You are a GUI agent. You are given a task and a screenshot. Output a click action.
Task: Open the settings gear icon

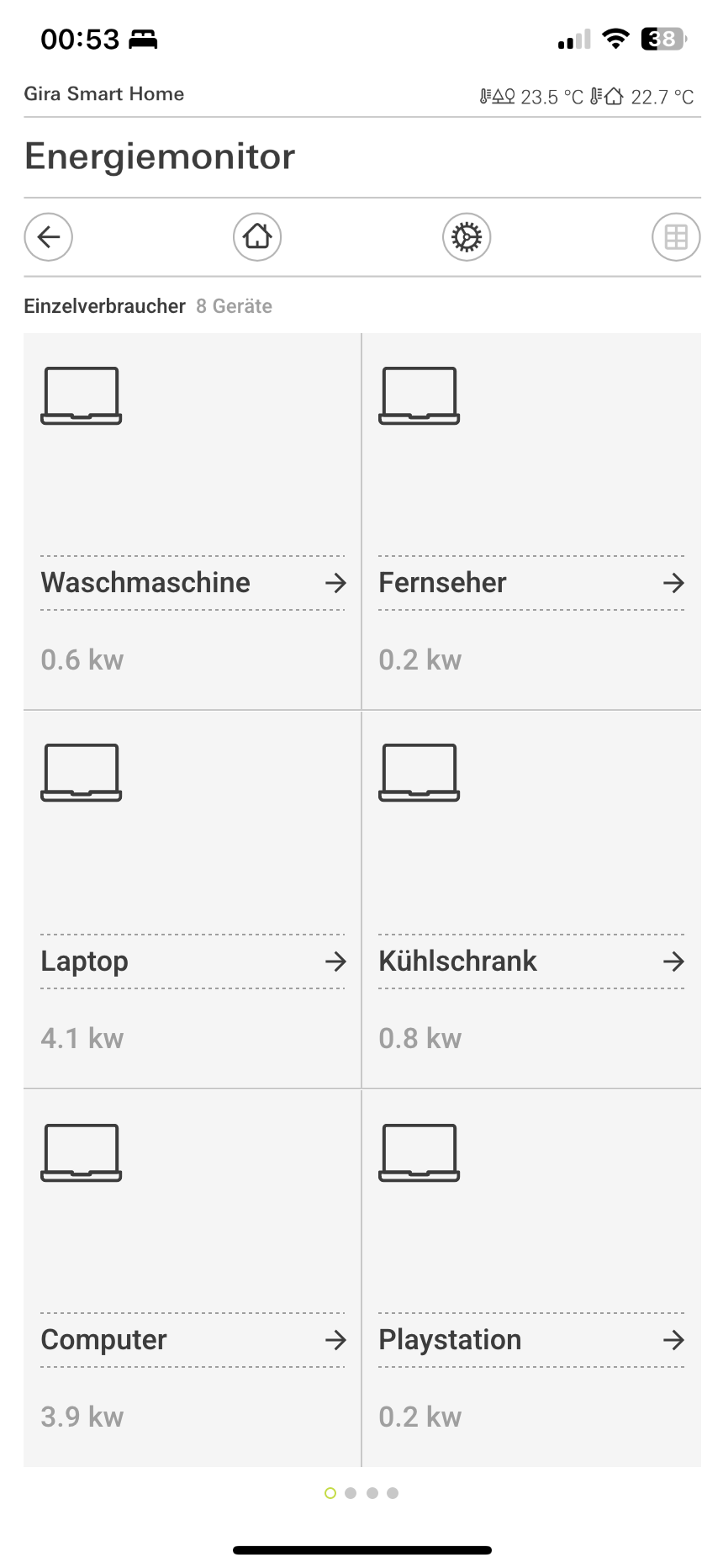click(467, 237)
